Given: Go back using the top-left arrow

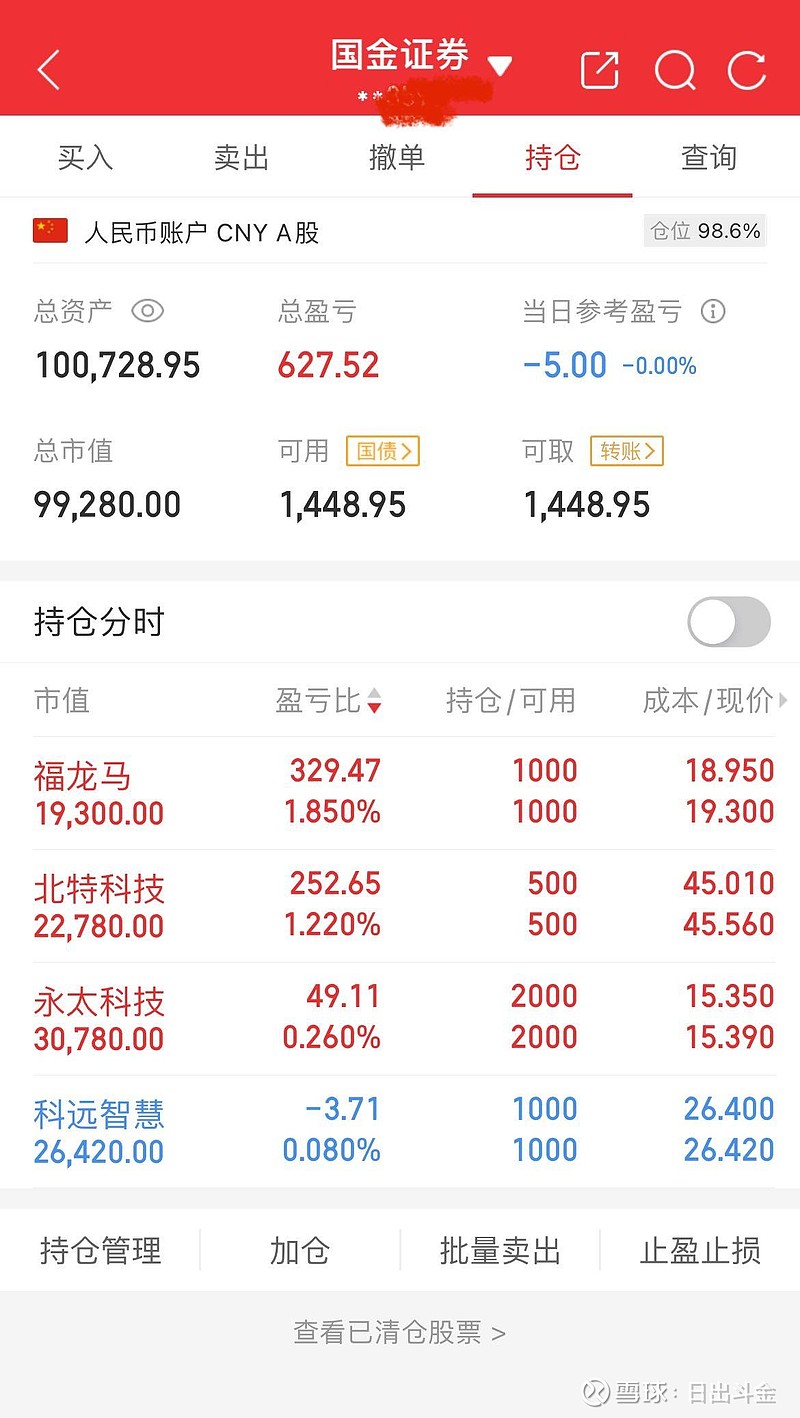Looking at the screenshot, I should point(48,70).
